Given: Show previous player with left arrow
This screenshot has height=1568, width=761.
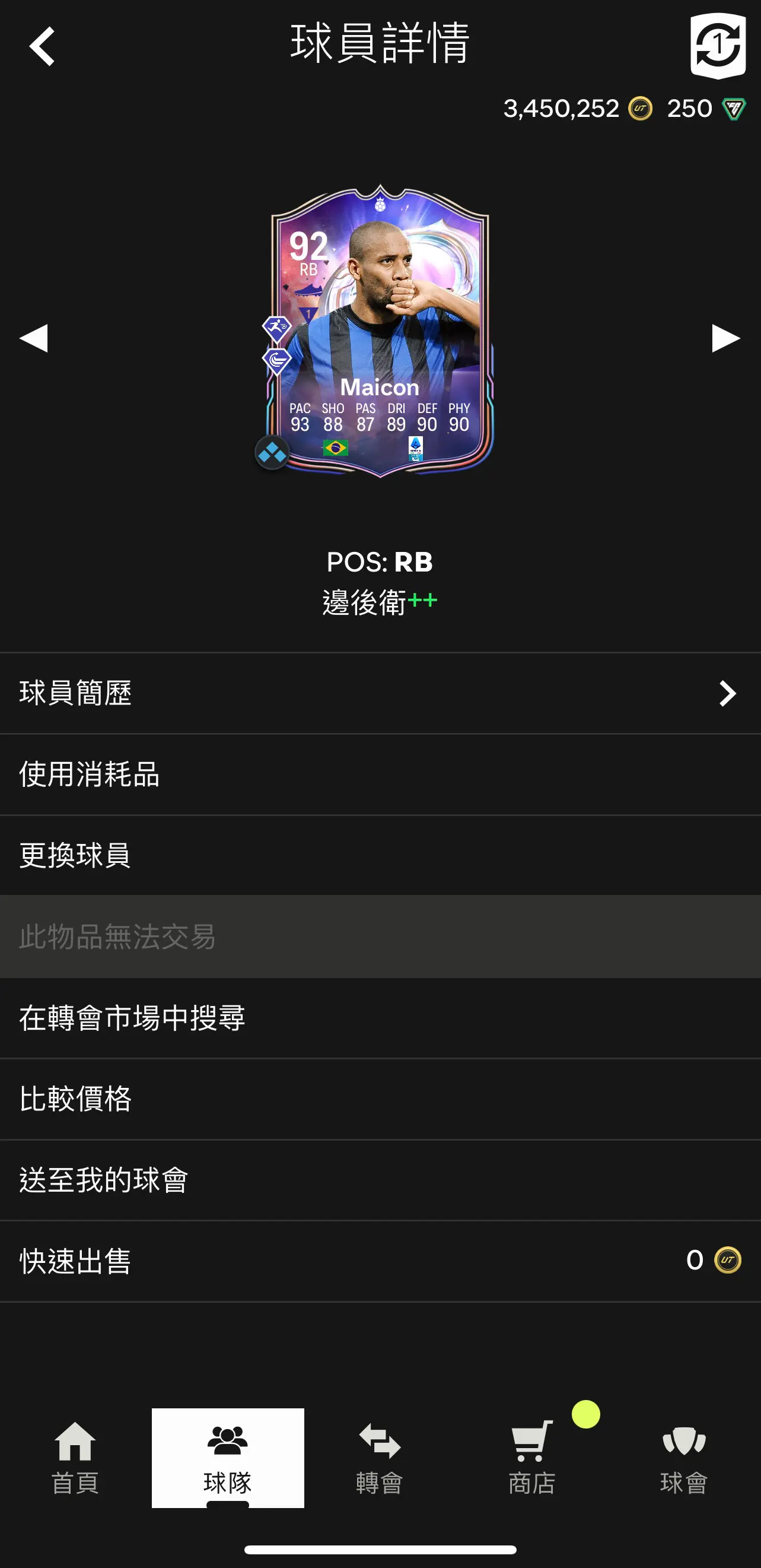Looking at the screenshot, I should [33, 338].
